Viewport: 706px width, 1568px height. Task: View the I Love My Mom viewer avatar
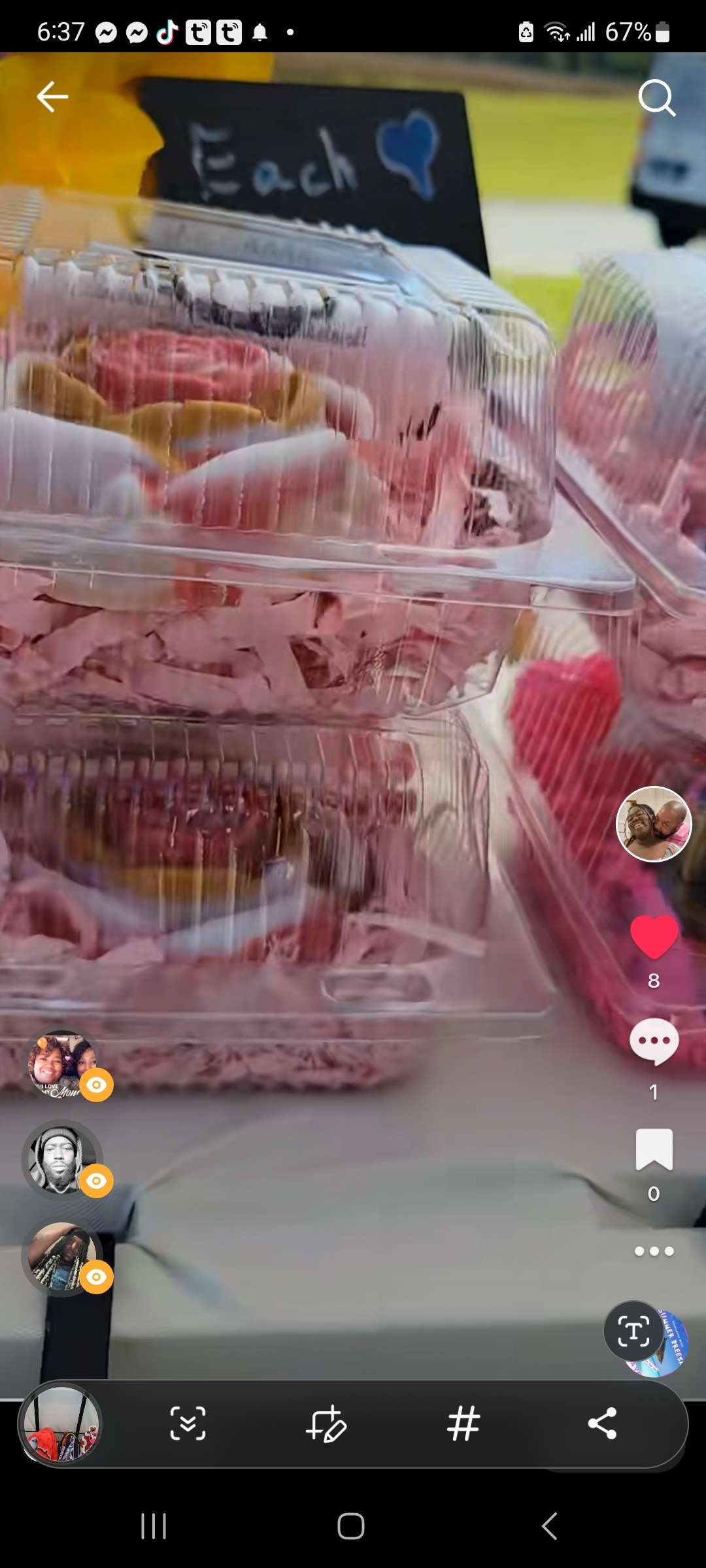click(x=61, y=1067)
